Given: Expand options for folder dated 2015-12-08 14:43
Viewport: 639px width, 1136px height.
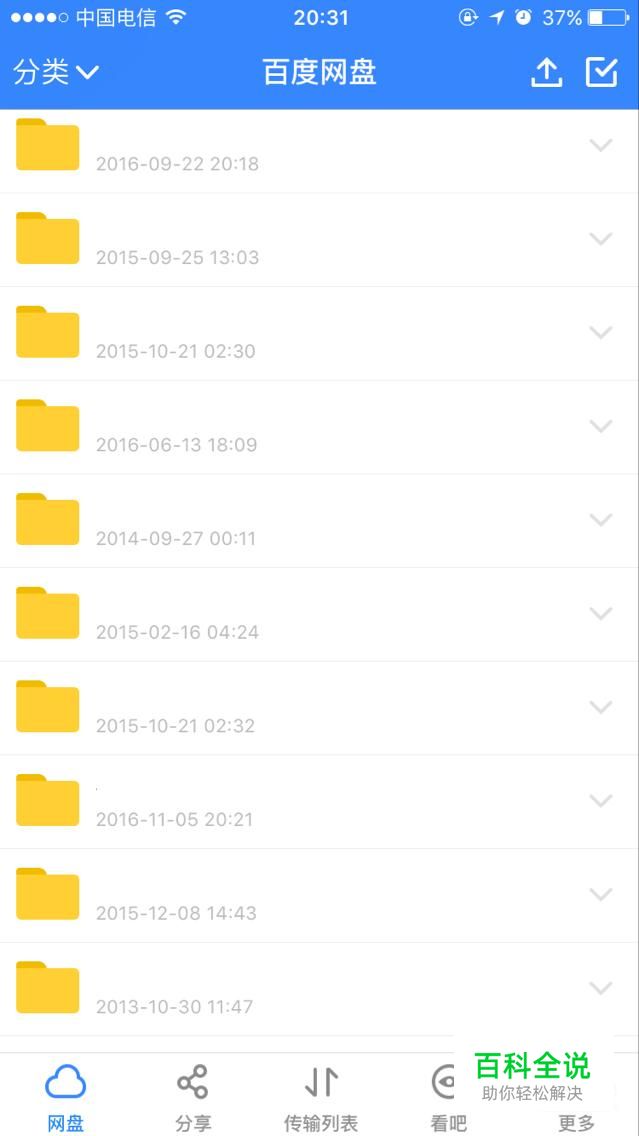Looking at the screenshot, I should [x=600, y=894].
